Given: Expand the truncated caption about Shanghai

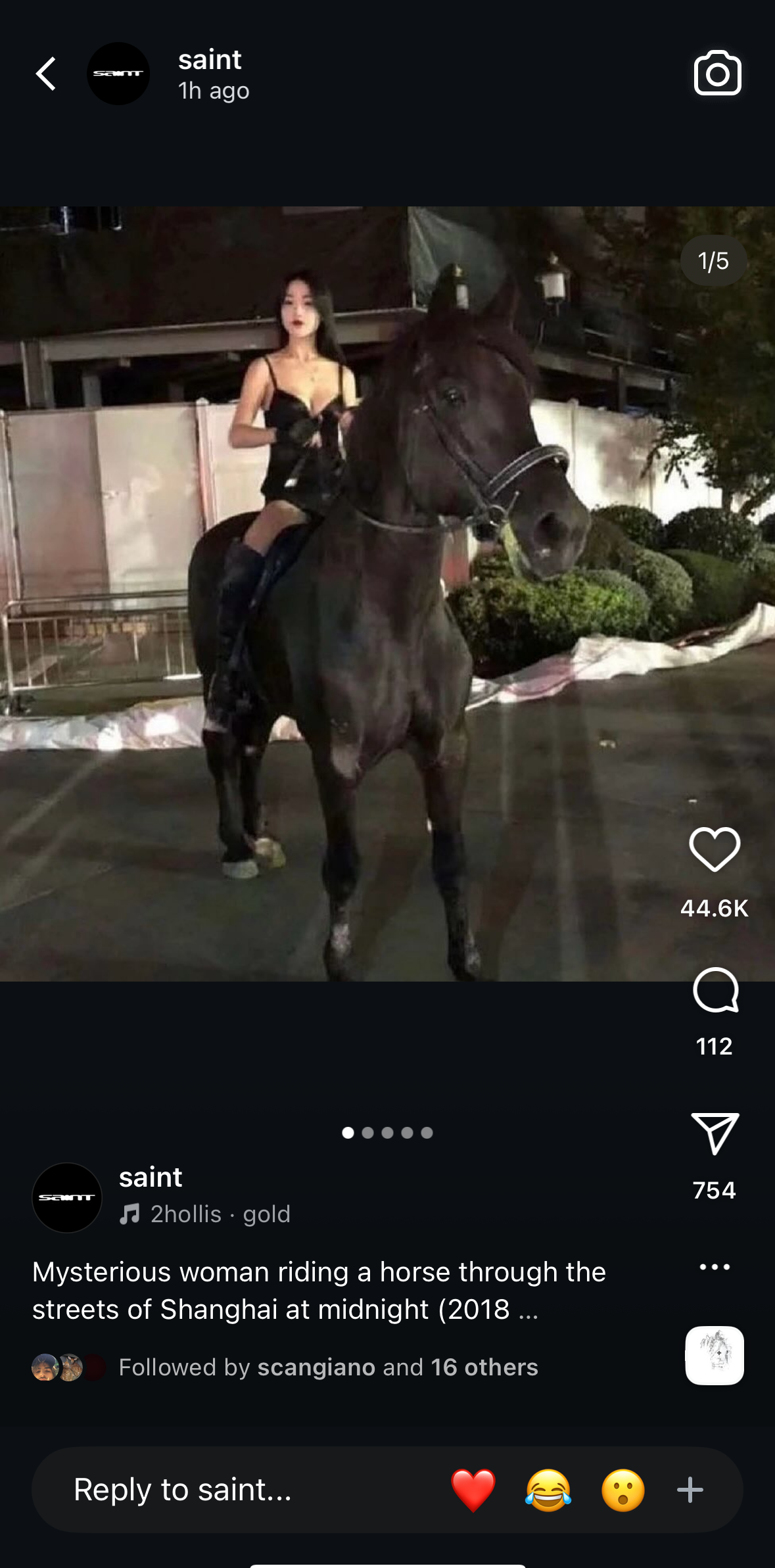Looking at the screenshot, I should [528, 1310].
